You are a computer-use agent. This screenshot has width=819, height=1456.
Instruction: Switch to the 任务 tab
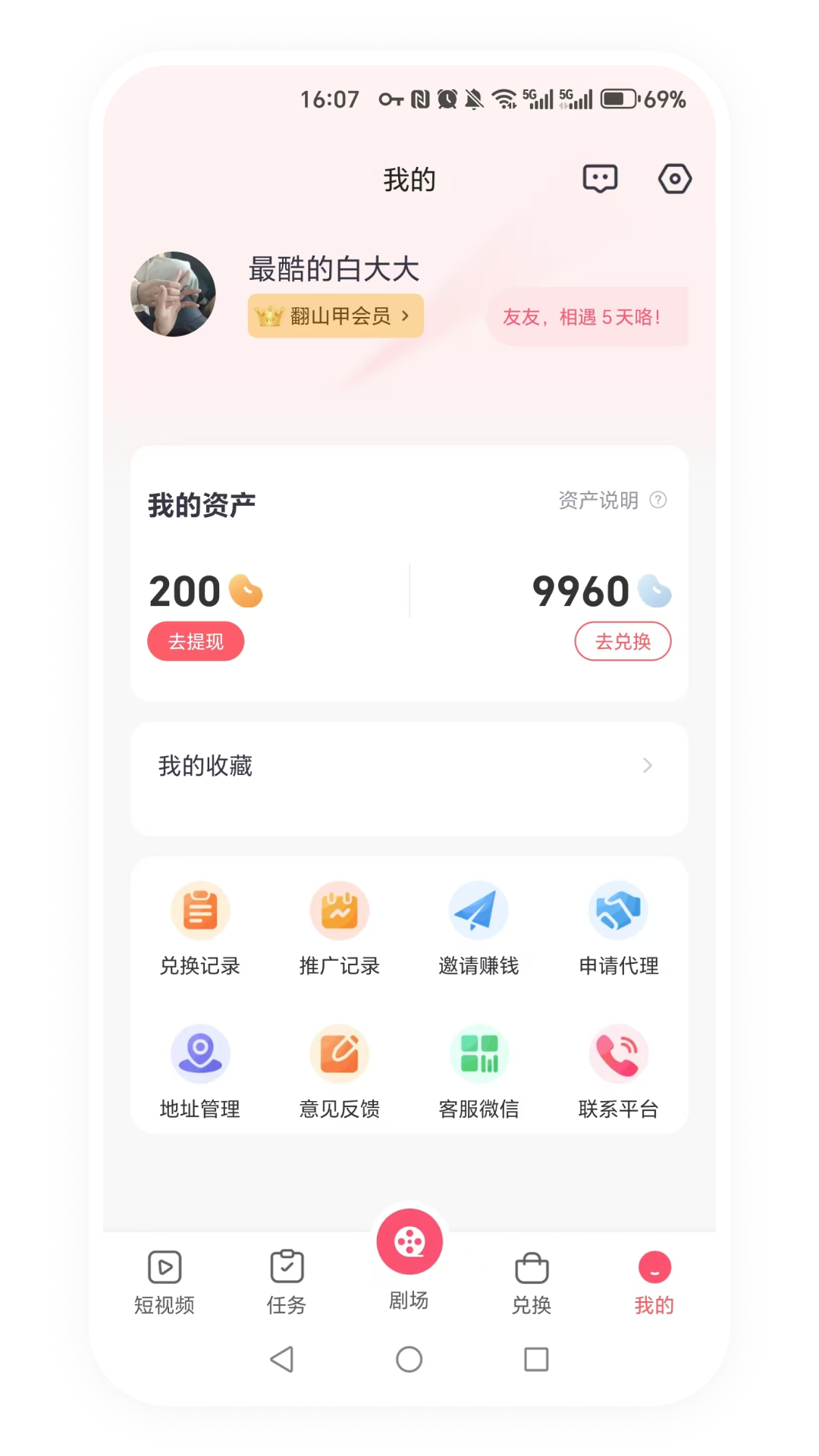[287, 1282]
